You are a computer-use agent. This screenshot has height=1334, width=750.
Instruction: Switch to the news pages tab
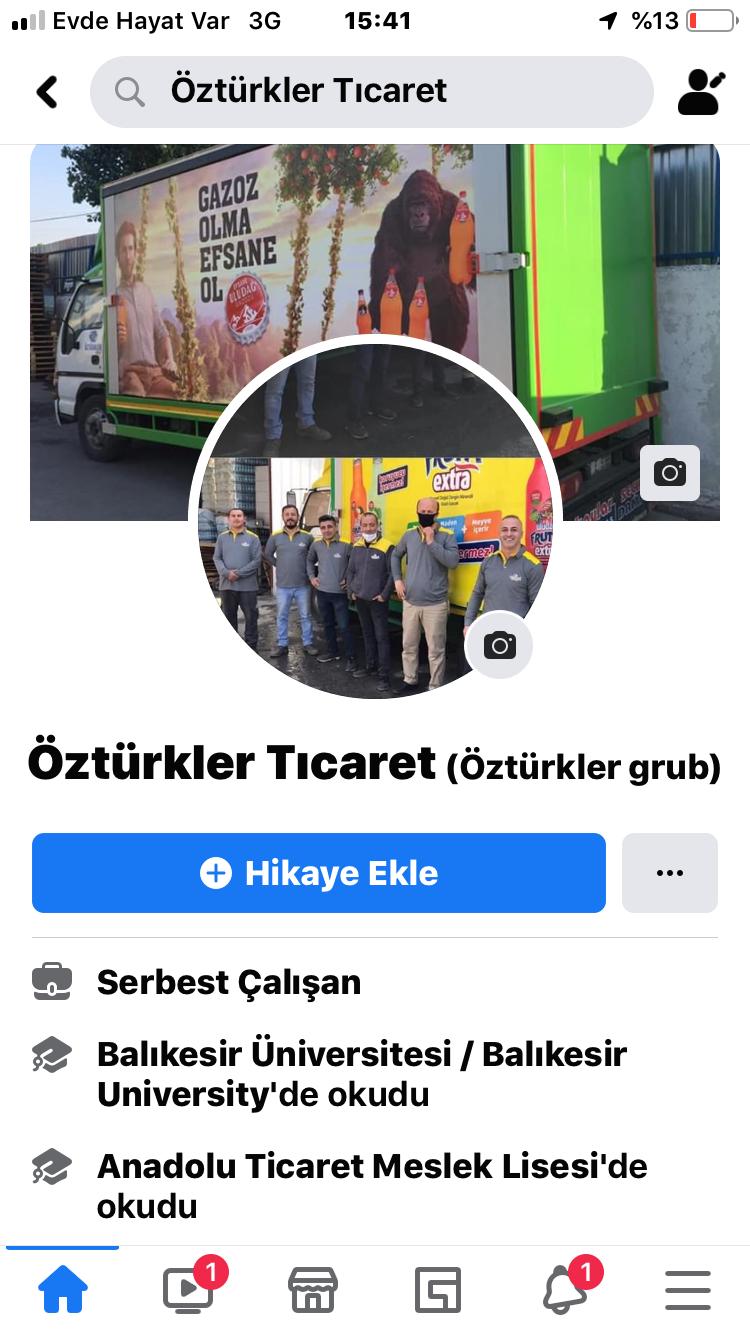tap(438, 1290)
